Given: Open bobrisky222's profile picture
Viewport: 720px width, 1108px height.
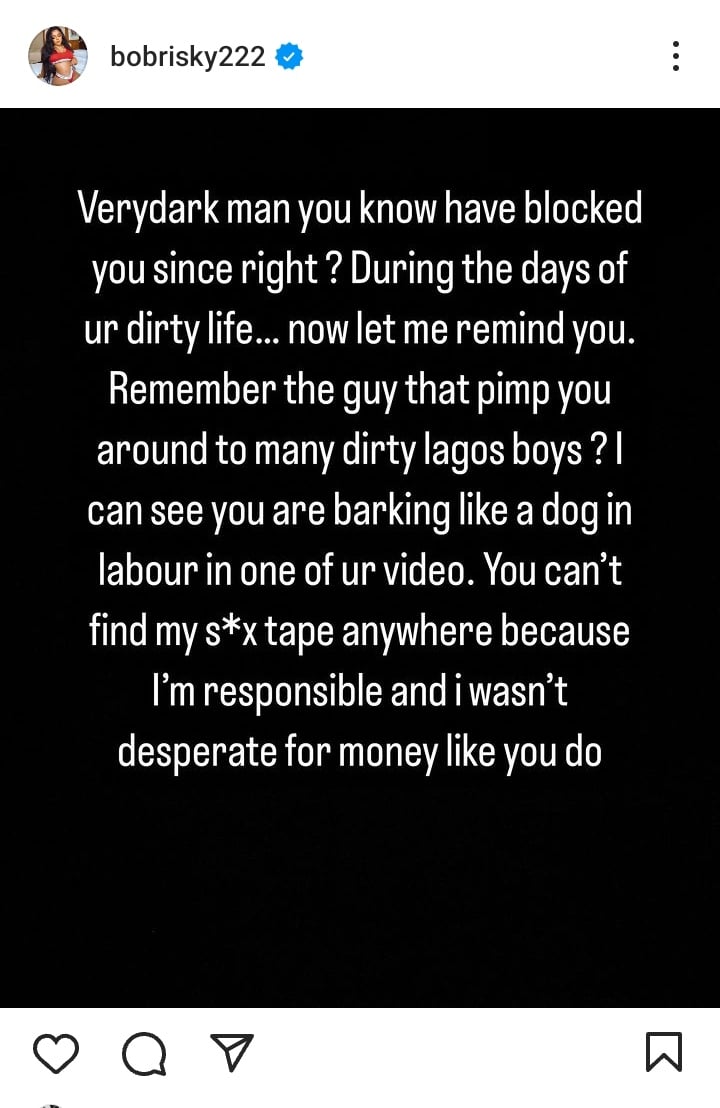Looking at the screenshot, I should click(58, 56).
